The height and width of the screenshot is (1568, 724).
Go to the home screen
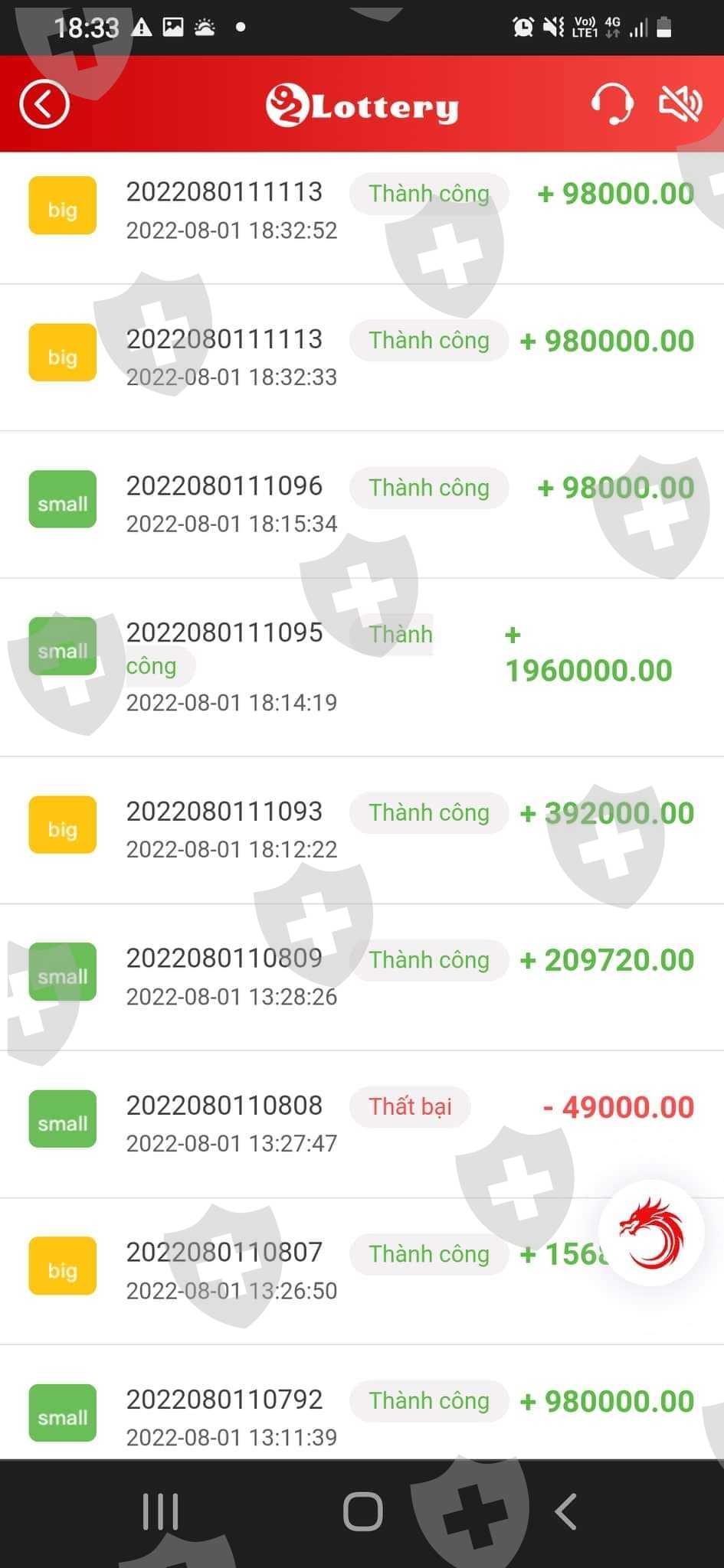[362, 1512]
